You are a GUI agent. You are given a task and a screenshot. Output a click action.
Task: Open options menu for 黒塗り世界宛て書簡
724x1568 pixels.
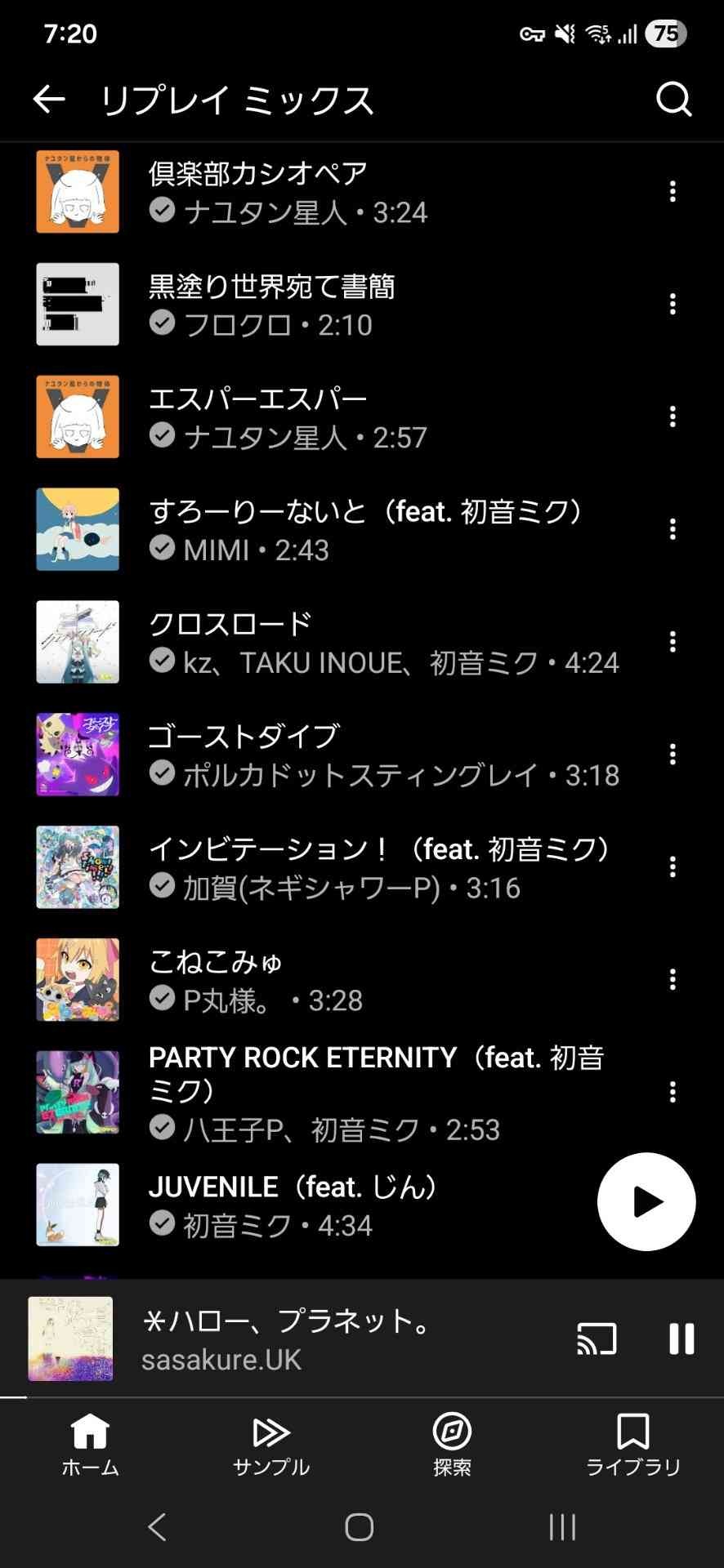click(673, 305)
